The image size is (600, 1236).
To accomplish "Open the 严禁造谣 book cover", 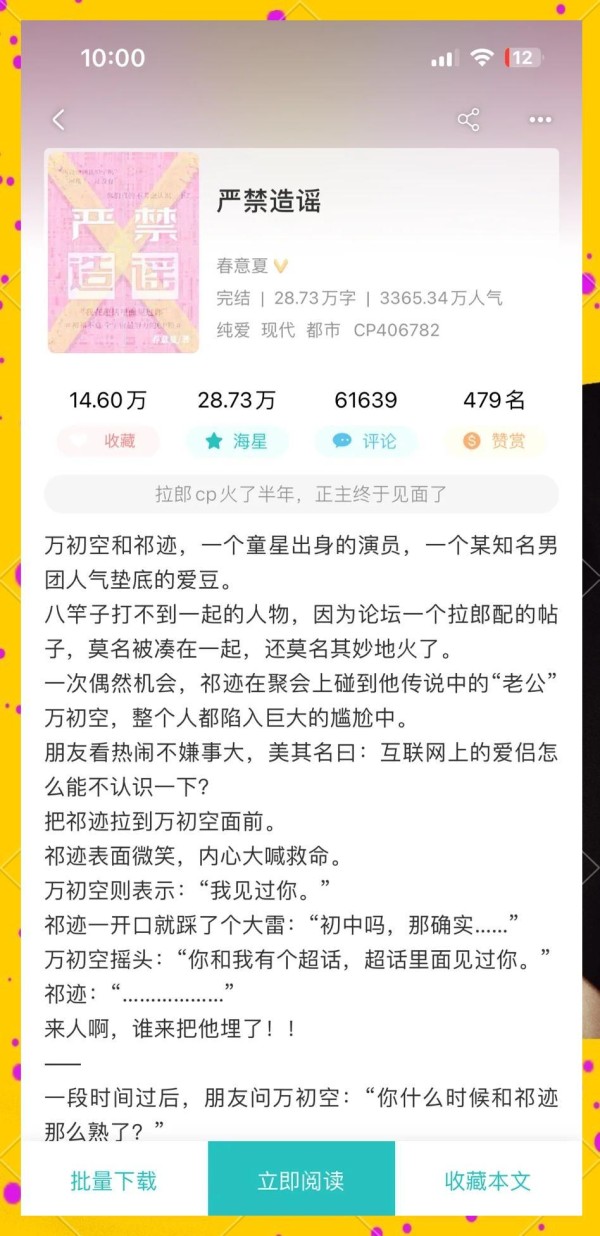I will (x=123, y=252).
